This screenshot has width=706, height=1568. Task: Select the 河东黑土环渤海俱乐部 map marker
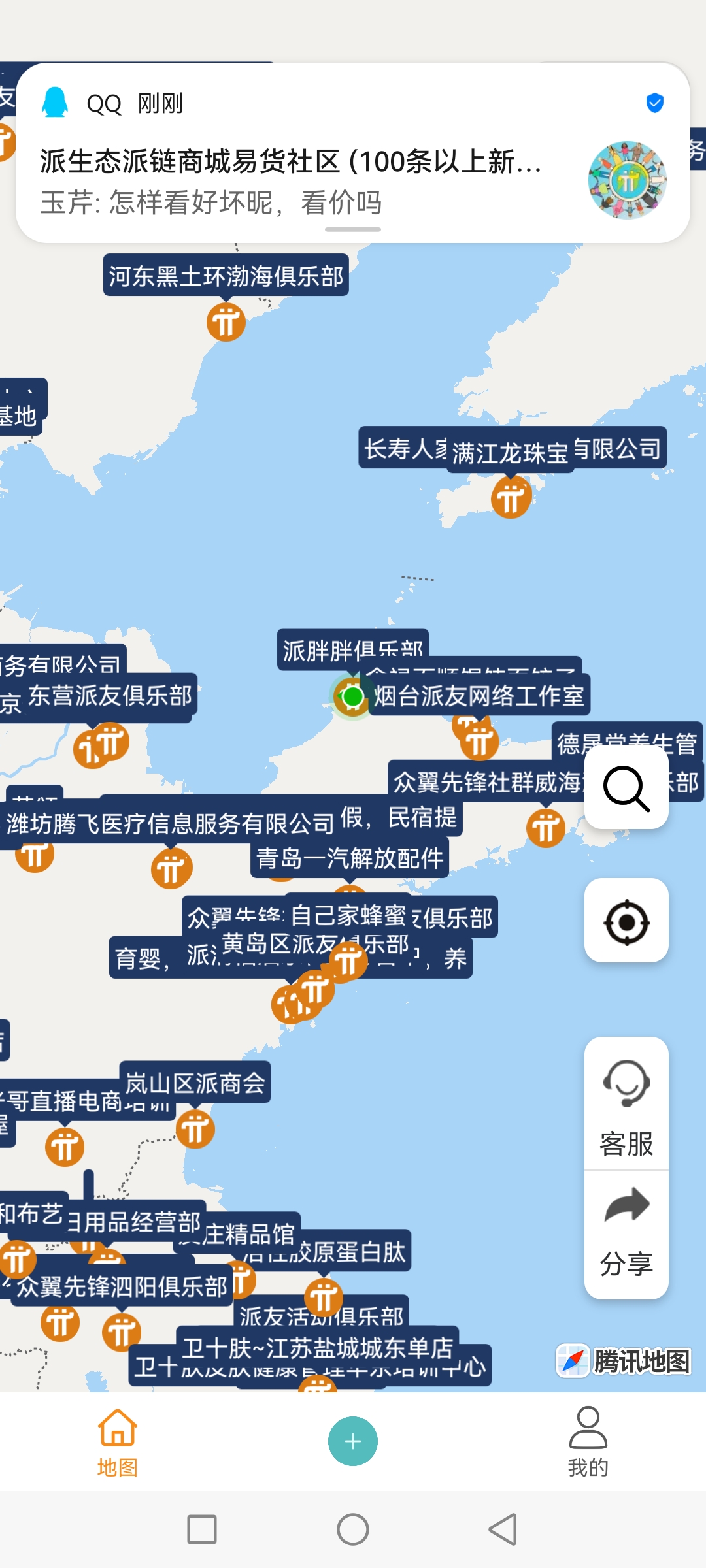click(226, 321)
